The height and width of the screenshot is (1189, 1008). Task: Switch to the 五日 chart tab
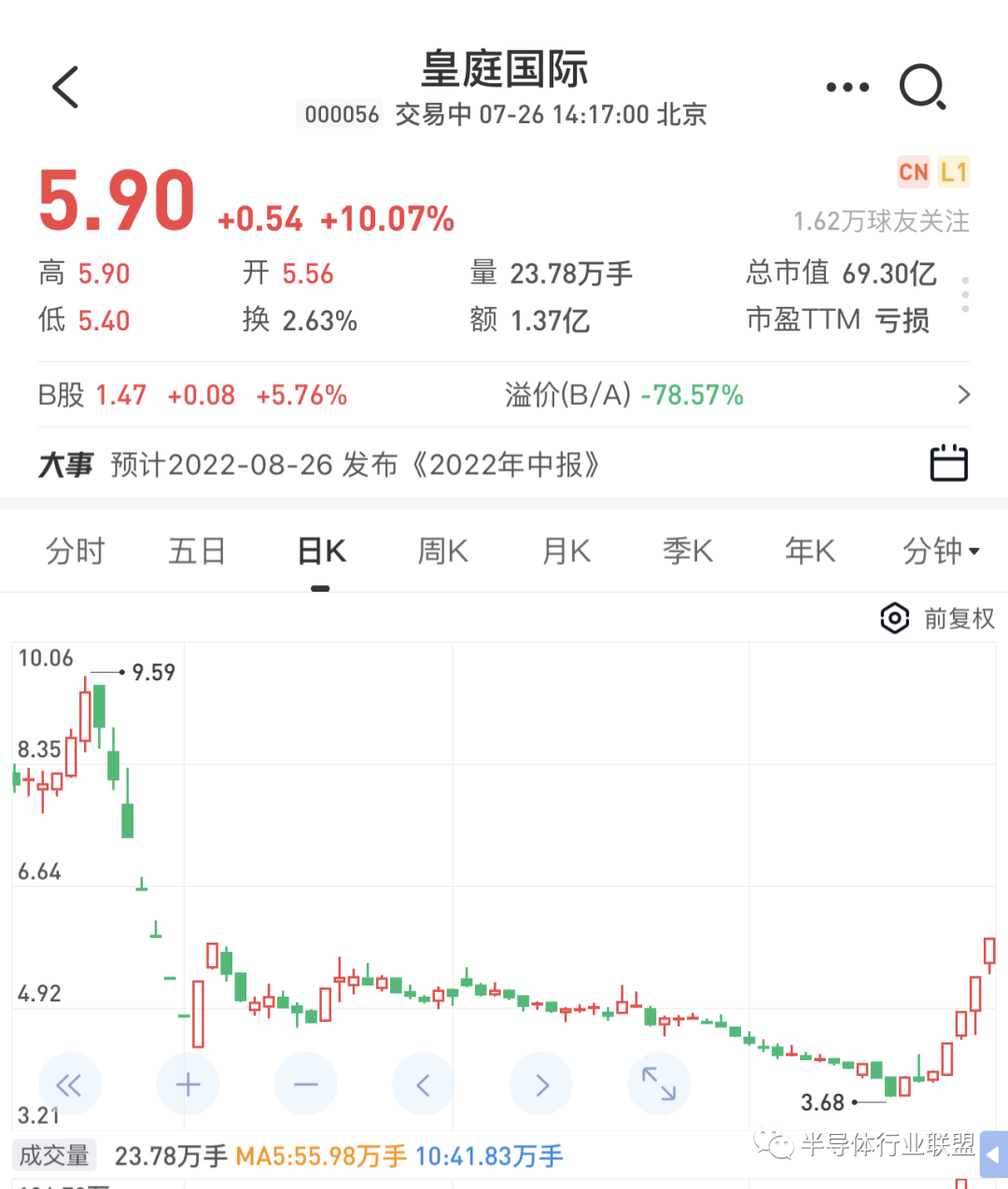(x=197, y=552)
